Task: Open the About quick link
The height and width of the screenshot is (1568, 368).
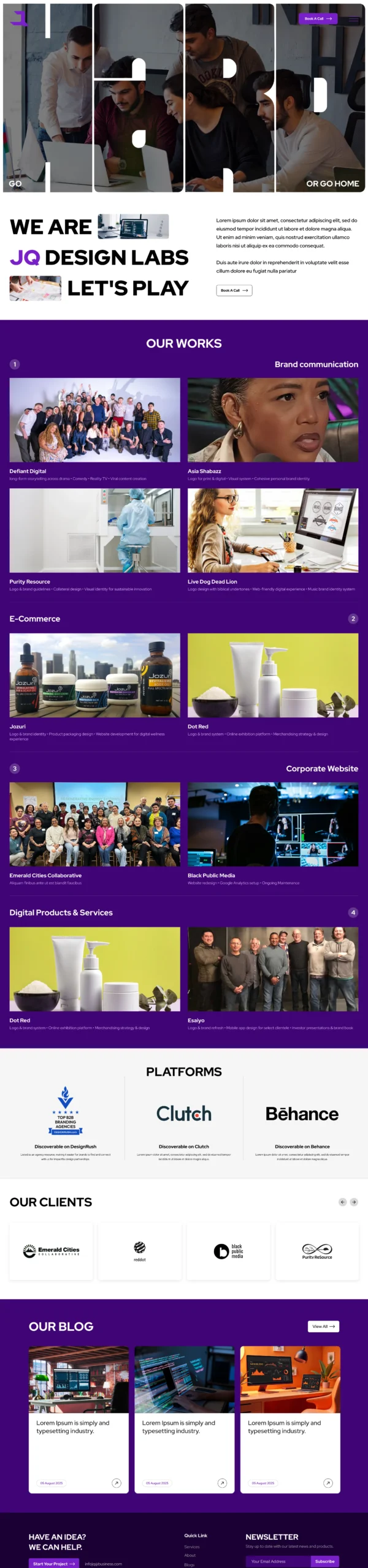Action: coord(190,1555)
